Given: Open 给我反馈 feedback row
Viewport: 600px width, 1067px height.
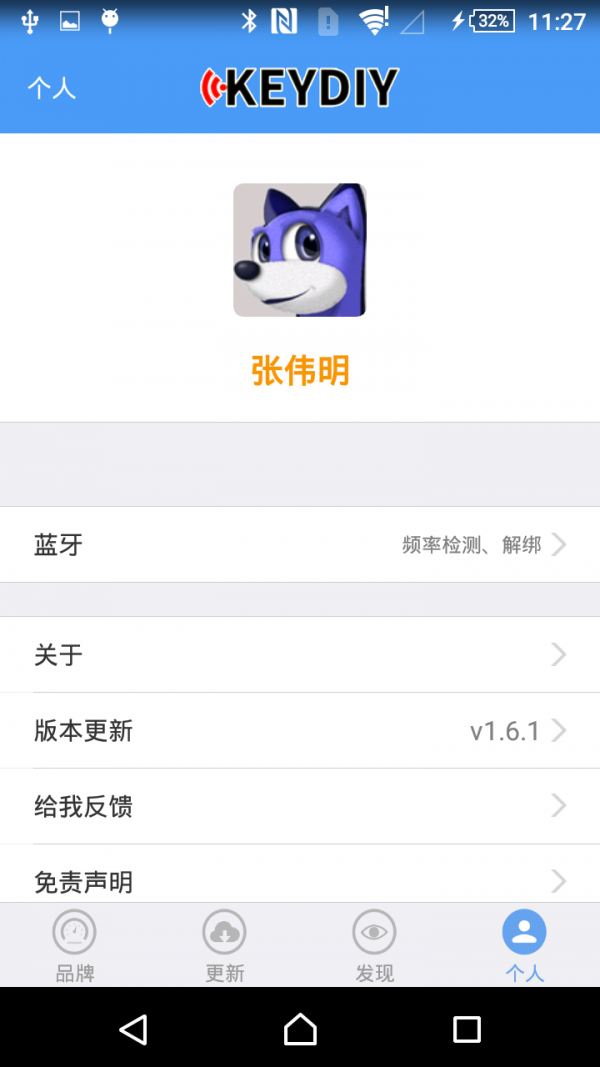Looking at the screenshot, I should tap(300, 806).
